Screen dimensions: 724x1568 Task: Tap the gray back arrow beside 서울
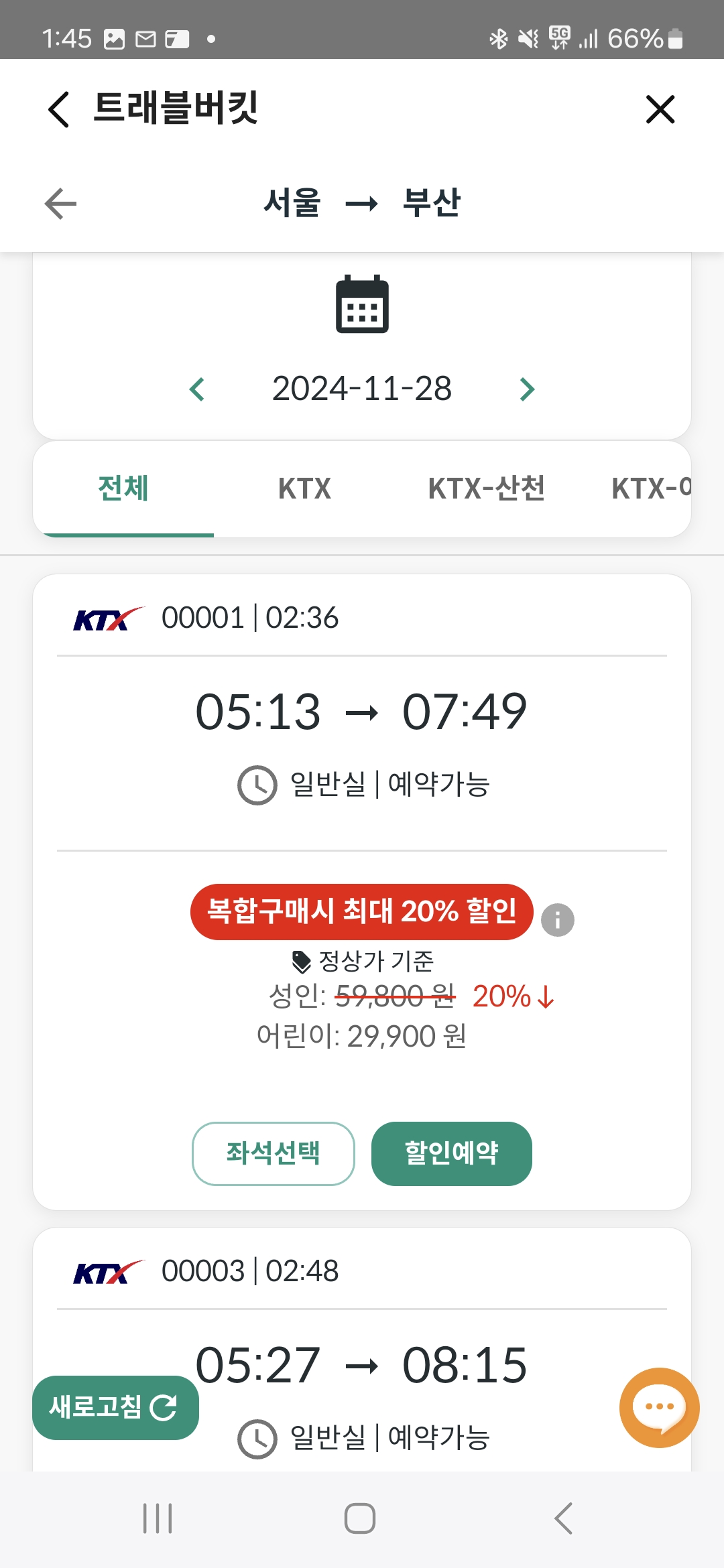(60, 204)
